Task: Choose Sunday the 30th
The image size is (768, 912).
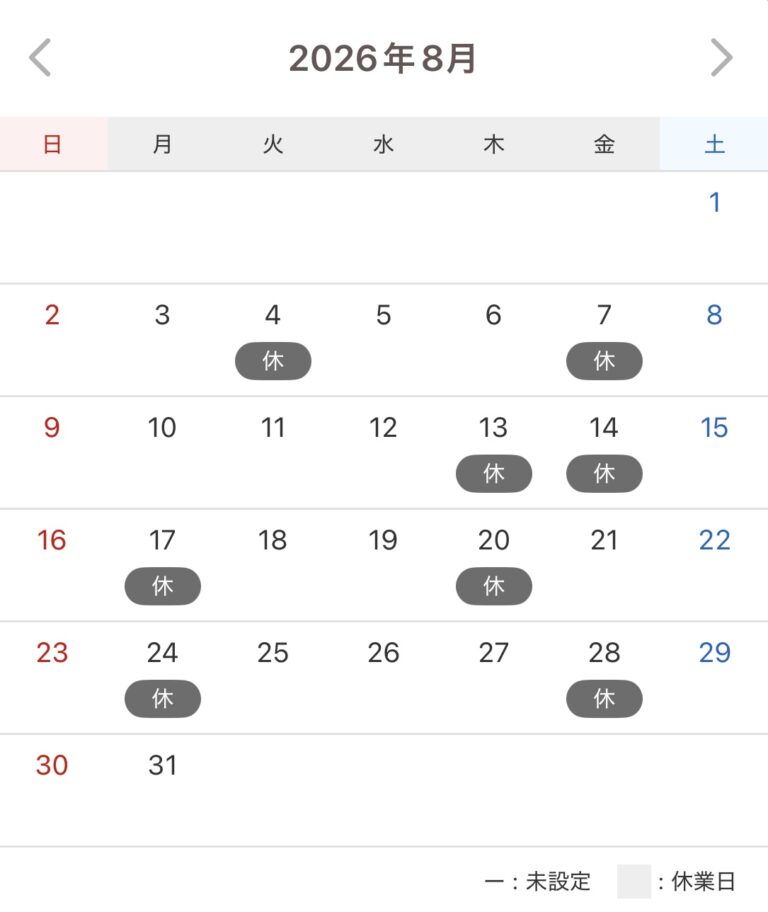Action: [52, 790]
